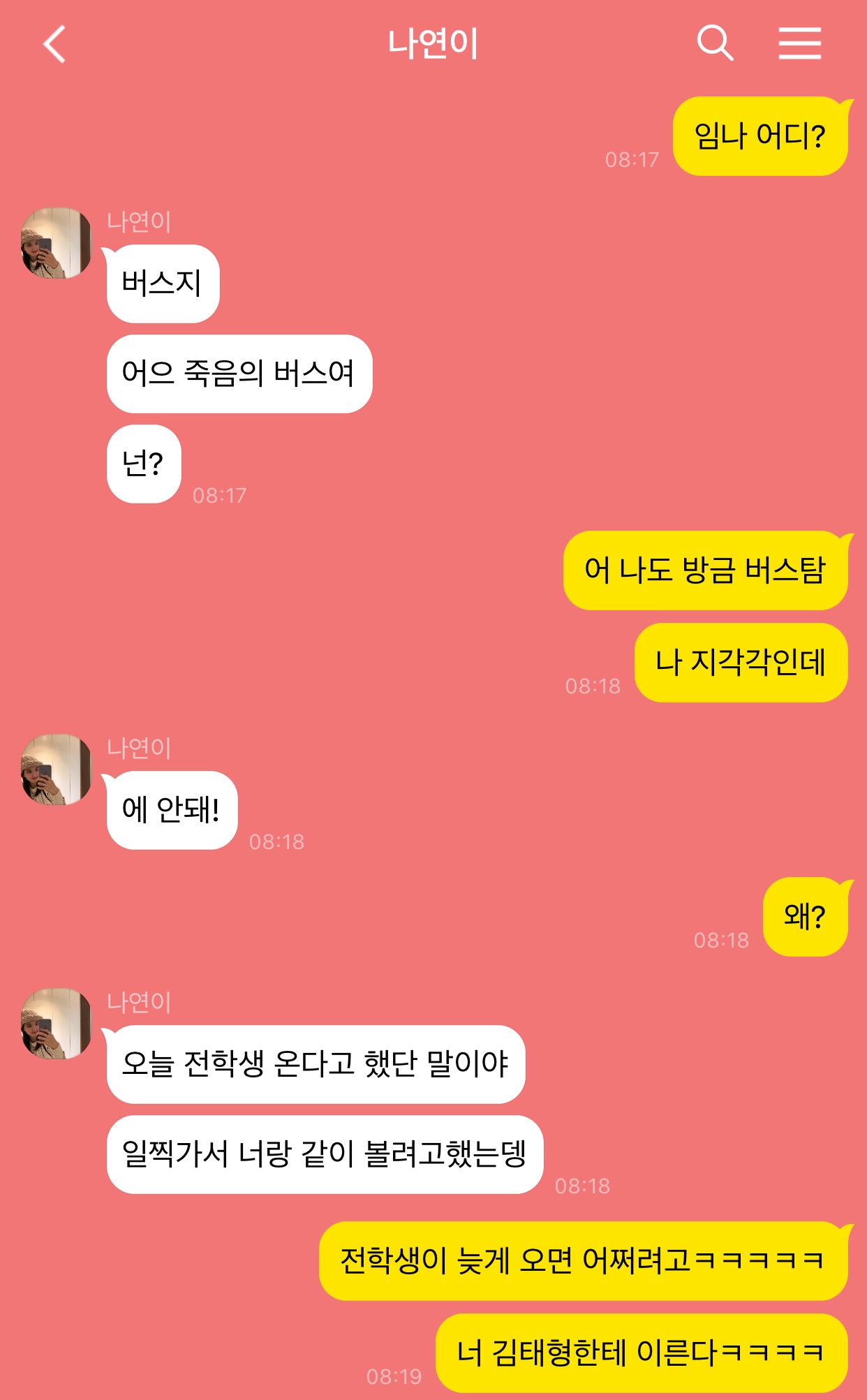867x1400 pixels.
Task: Search within this chat
Action: (715, 43)
